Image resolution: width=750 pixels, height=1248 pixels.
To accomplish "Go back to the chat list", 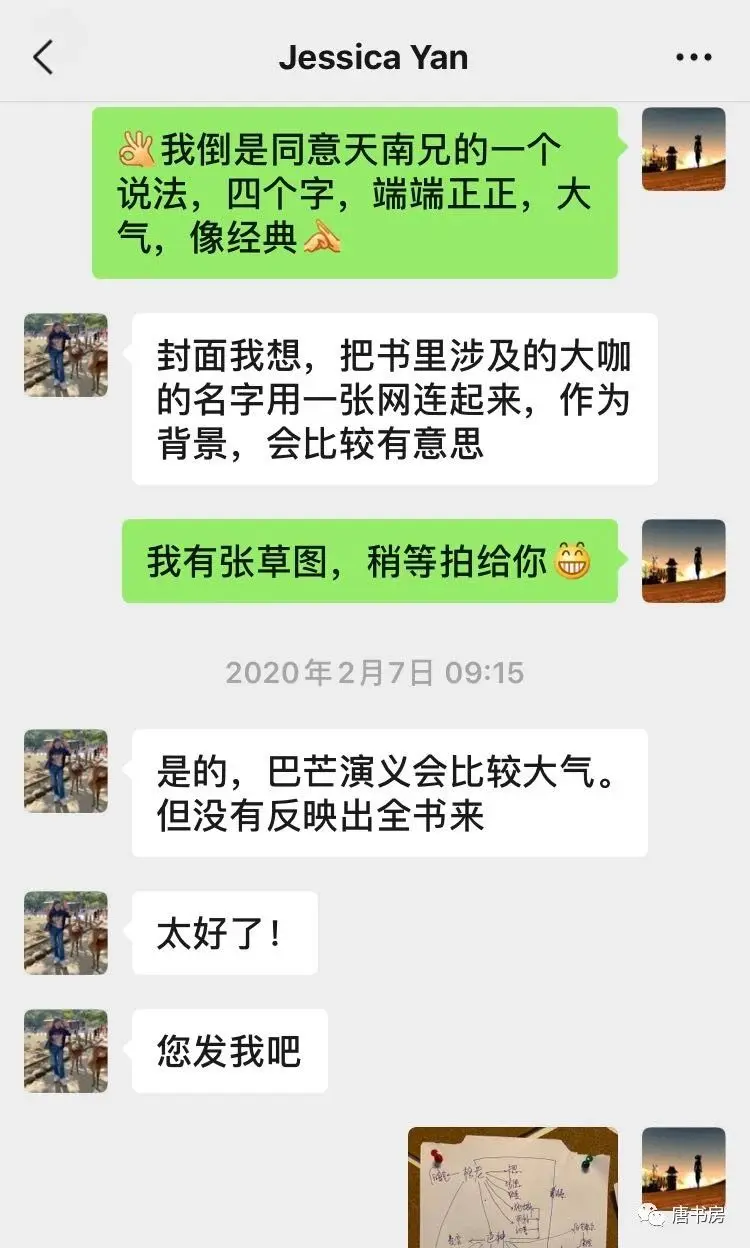I will 43,58.
